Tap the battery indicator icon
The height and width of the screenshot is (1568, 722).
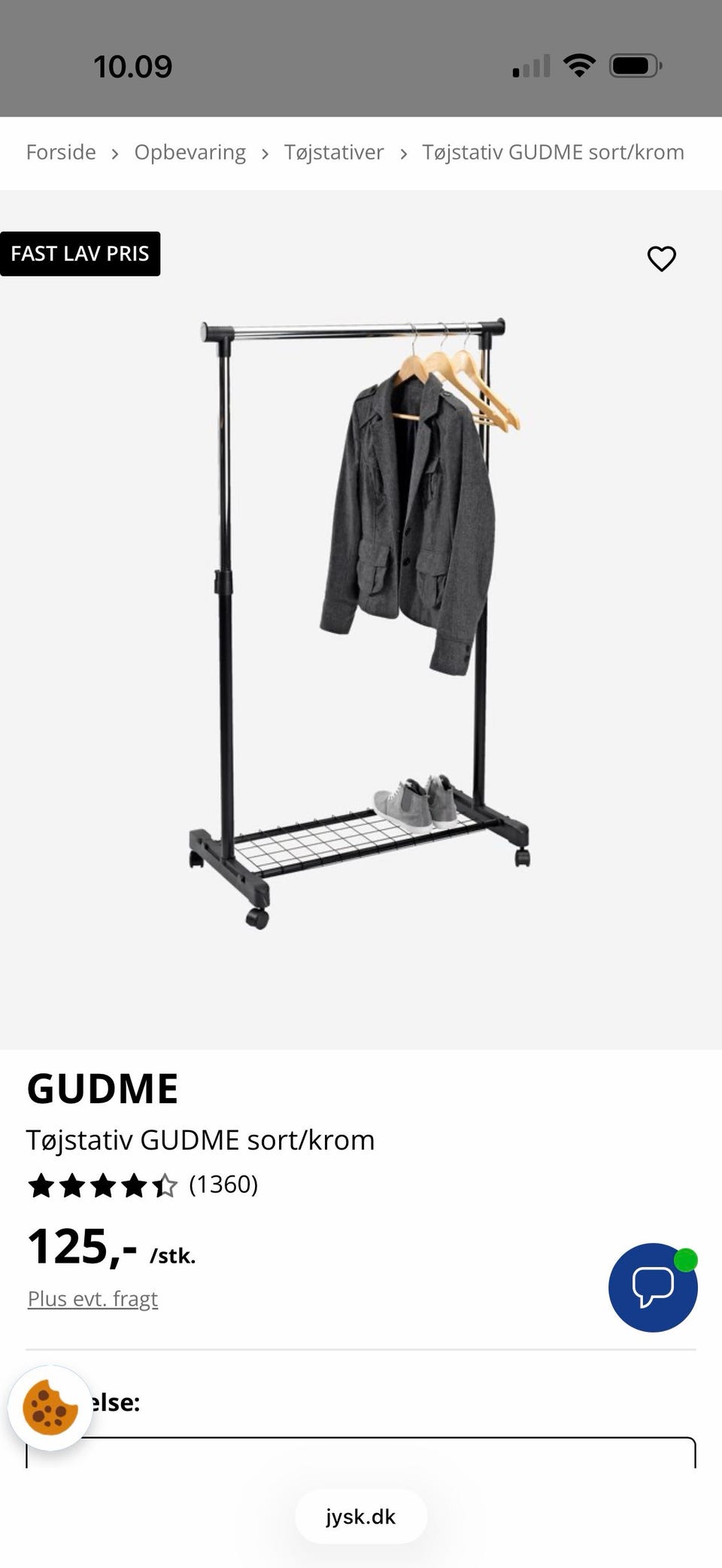click(x=634, y=65)
